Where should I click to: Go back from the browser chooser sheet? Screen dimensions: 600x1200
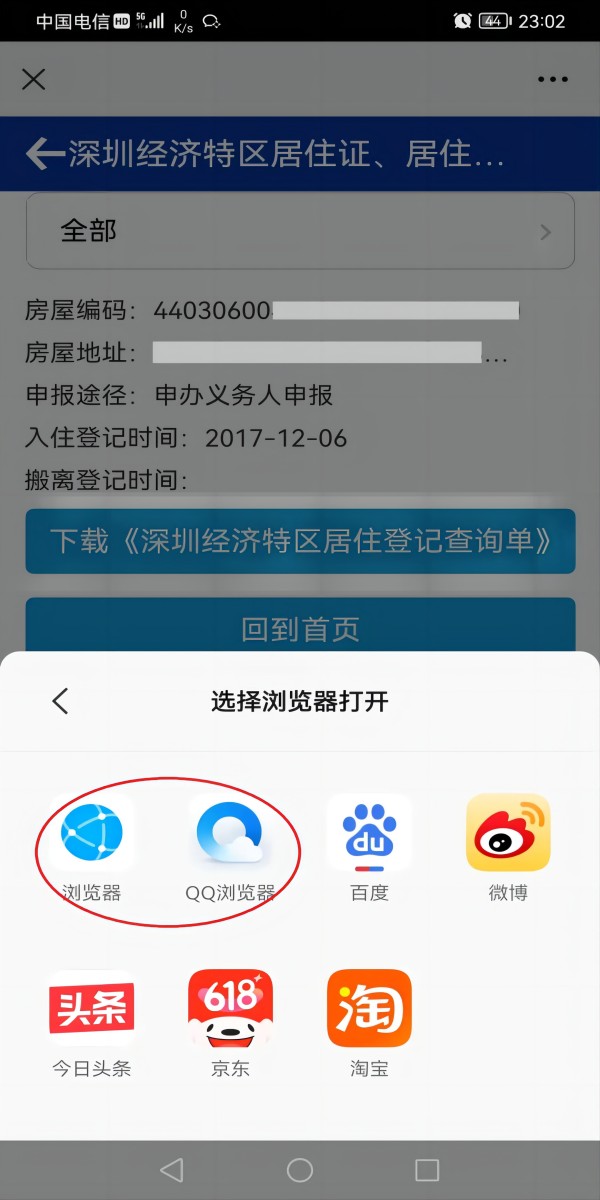point(60,701)
